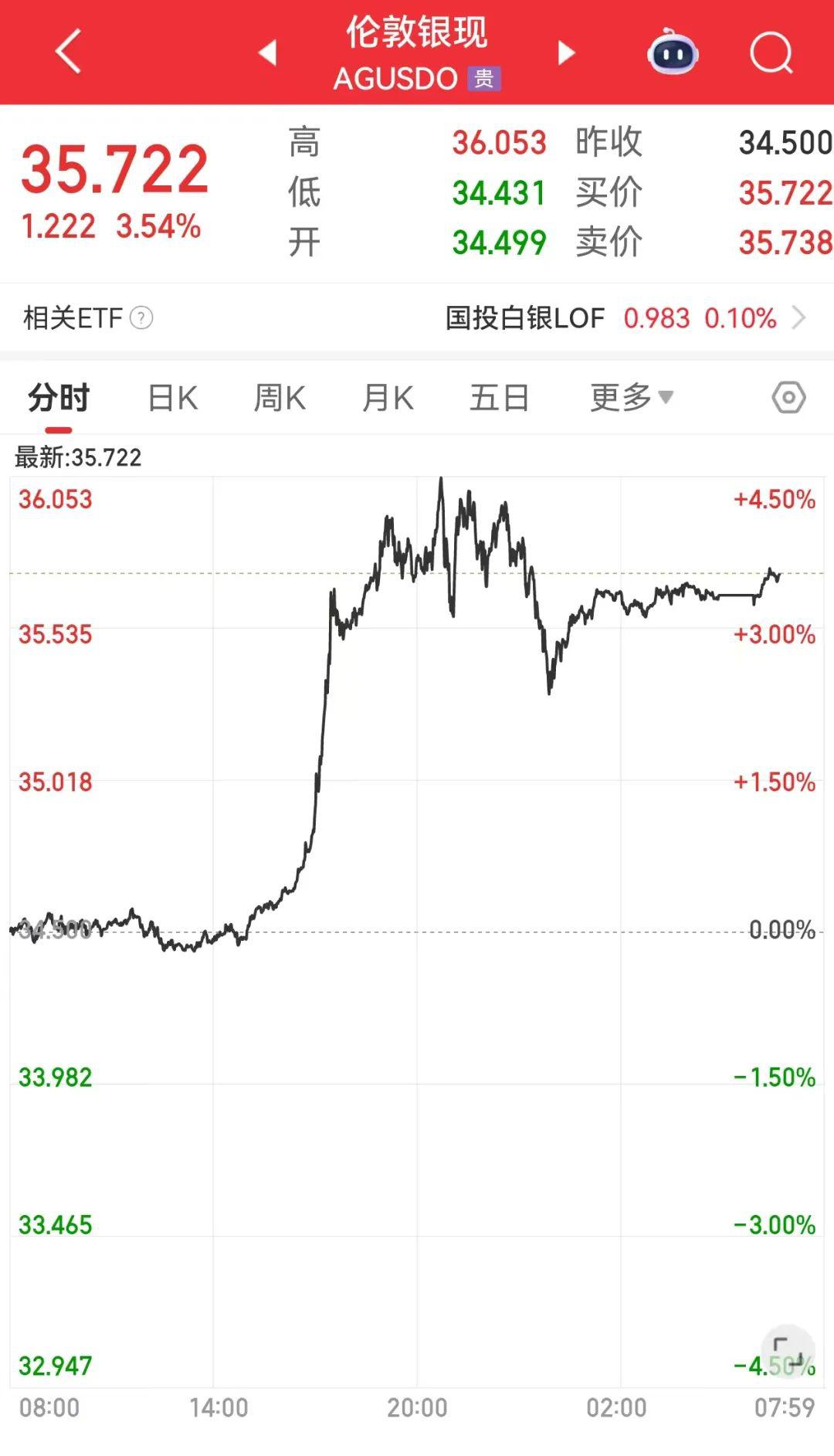
Task: Switch to the 周K chart
Action: pyautogui.click(x=280, y=399)
